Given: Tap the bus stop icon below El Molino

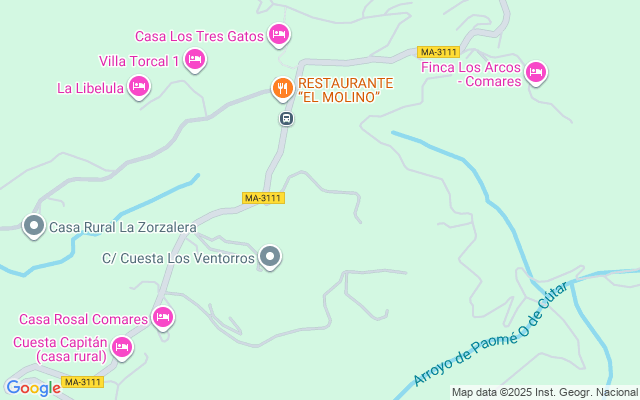Looking at the screenshot, I should (x=286, y=119).
